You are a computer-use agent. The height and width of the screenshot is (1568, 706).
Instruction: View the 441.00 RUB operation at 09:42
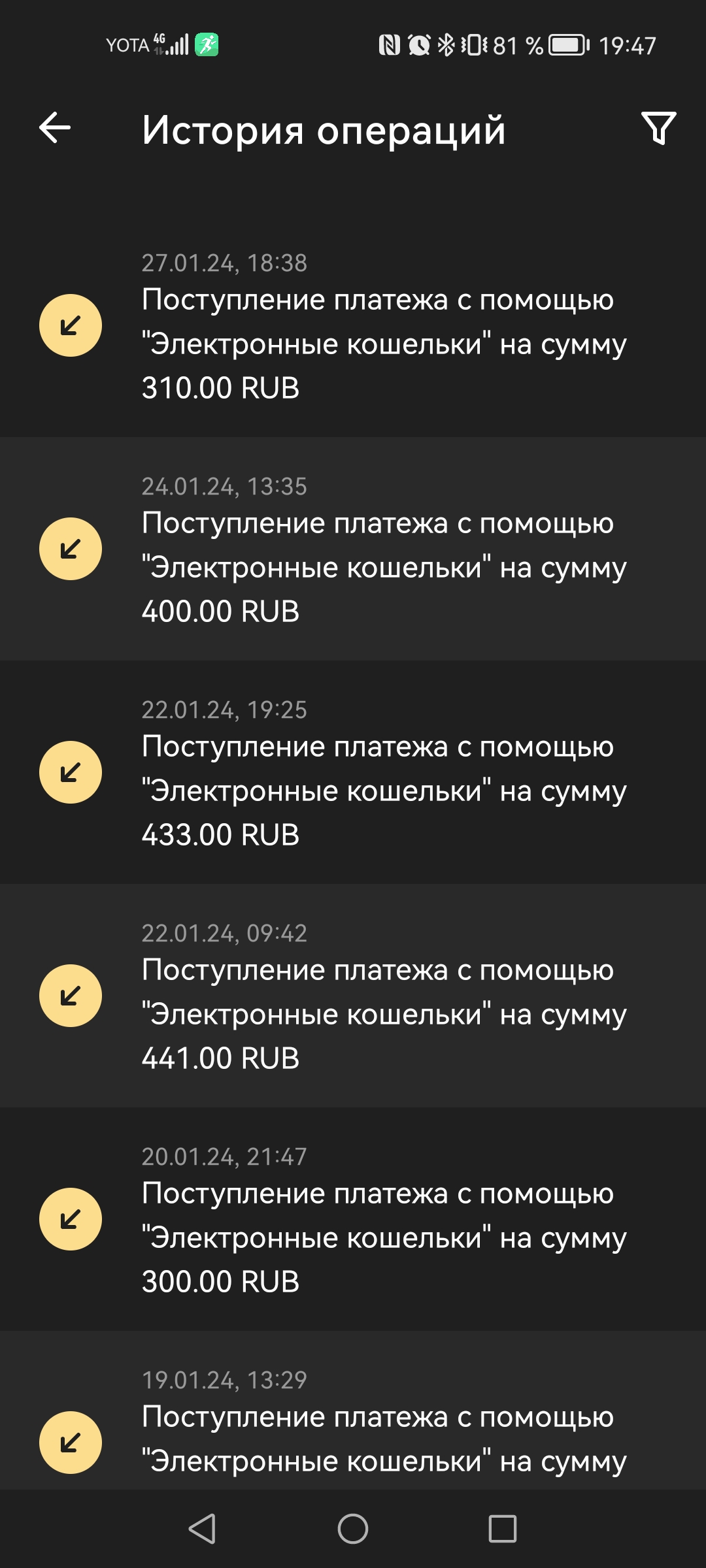(x=353, y=997)
